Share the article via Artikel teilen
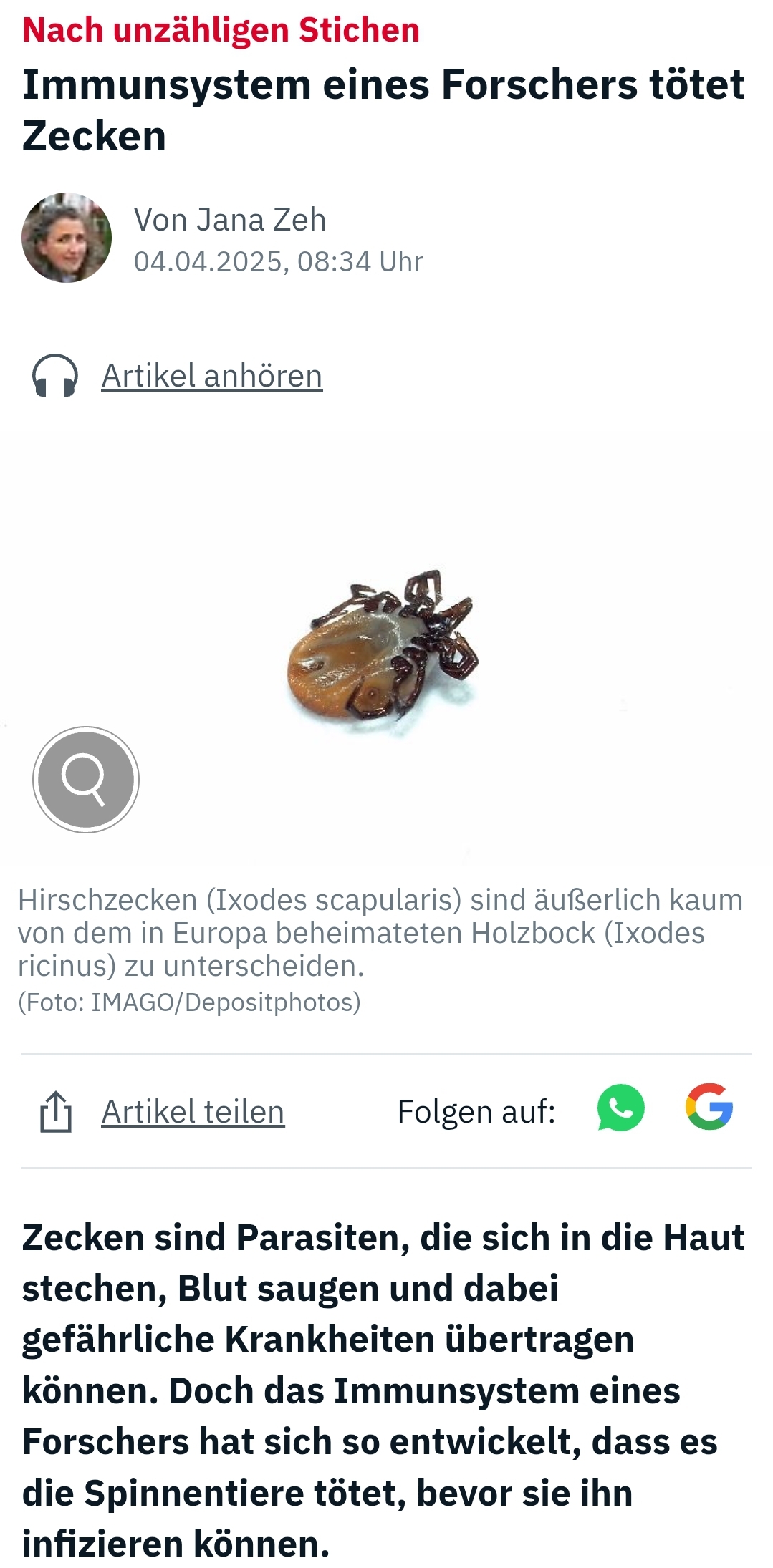The width and height of the screenshot is (773, 1568). tap(193, 1112)
